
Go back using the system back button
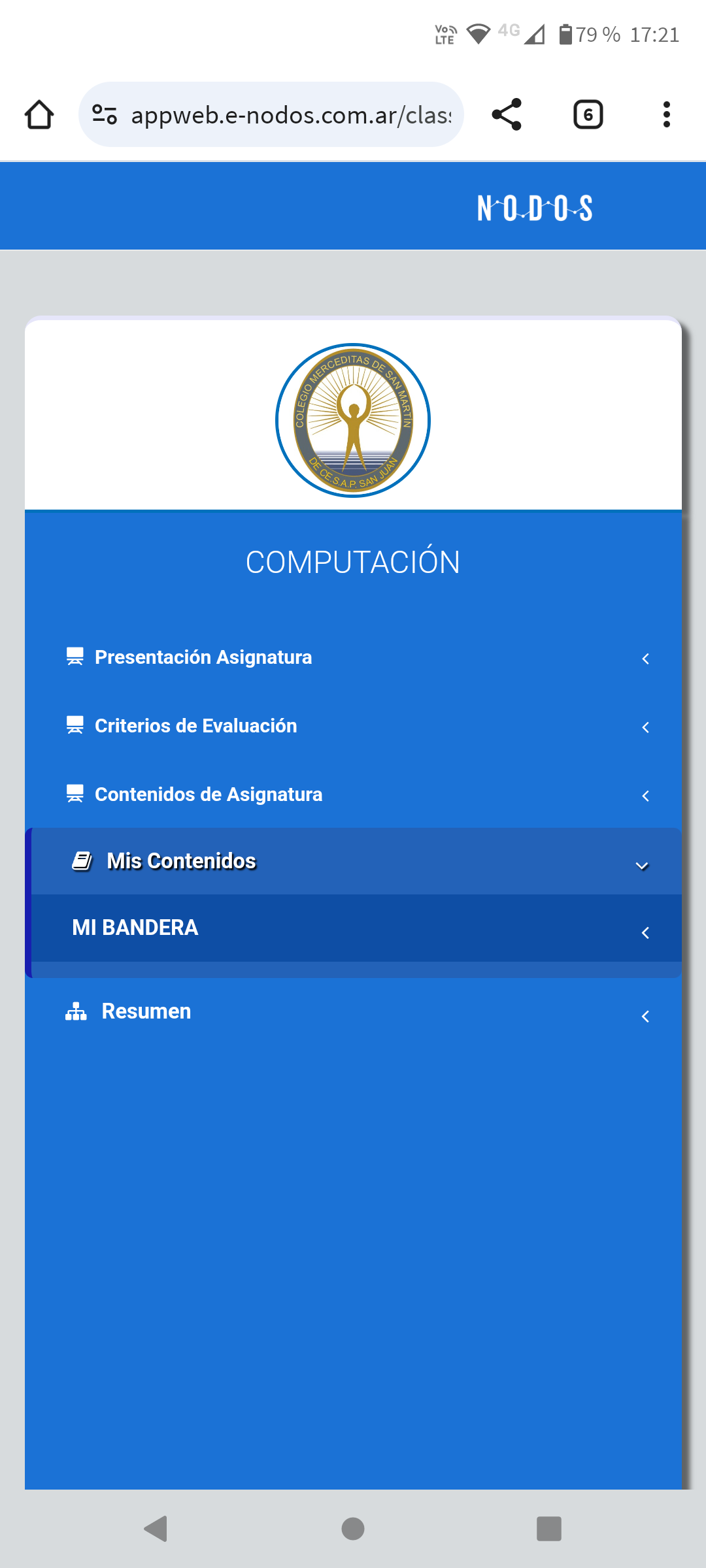(156, 1529)
